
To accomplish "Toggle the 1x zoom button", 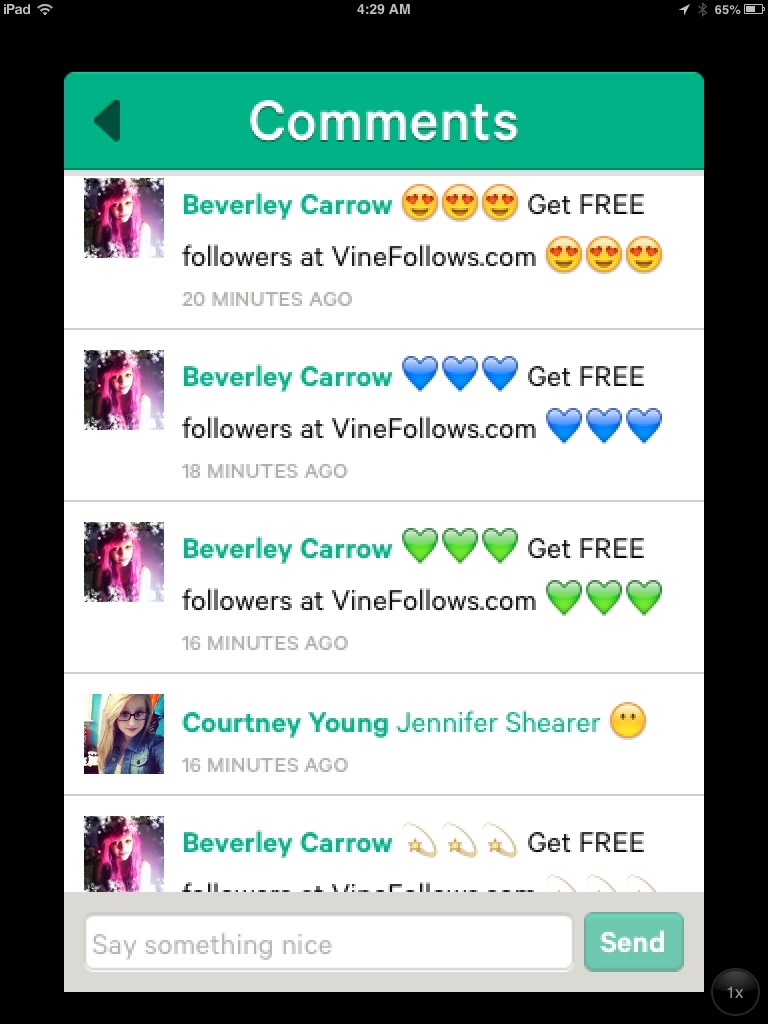I will click(735, 992).
